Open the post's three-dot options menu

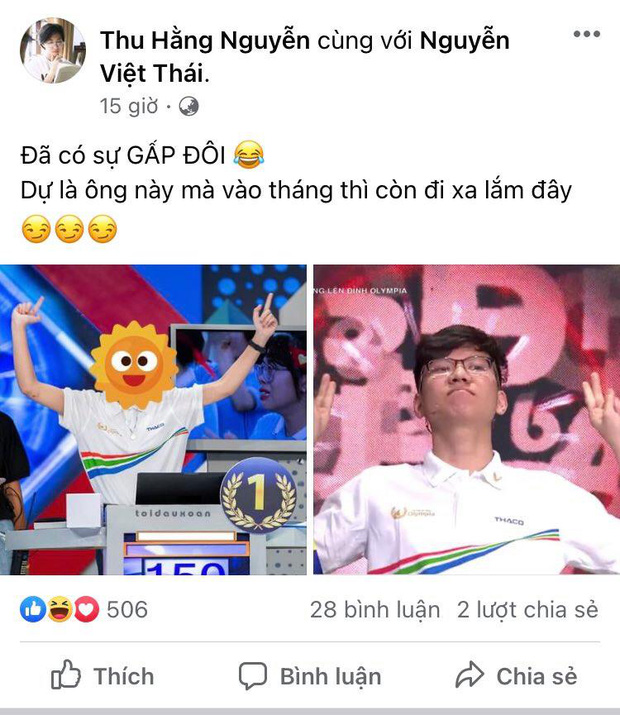click(586, 35)
